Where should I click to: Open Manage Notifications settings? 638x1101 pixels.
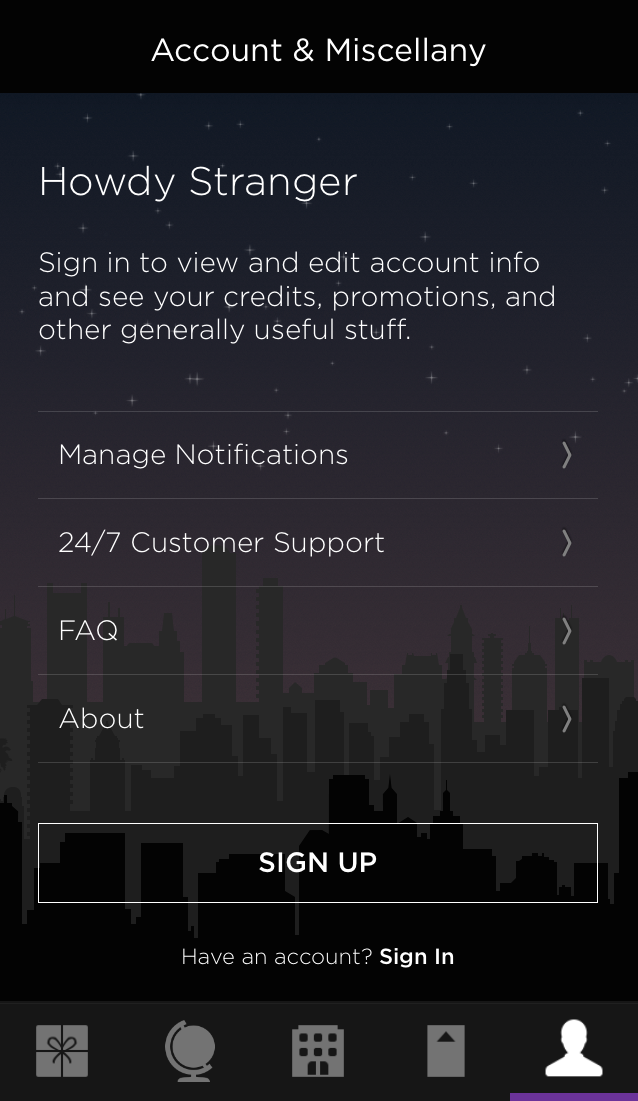[x=317, y=455]
